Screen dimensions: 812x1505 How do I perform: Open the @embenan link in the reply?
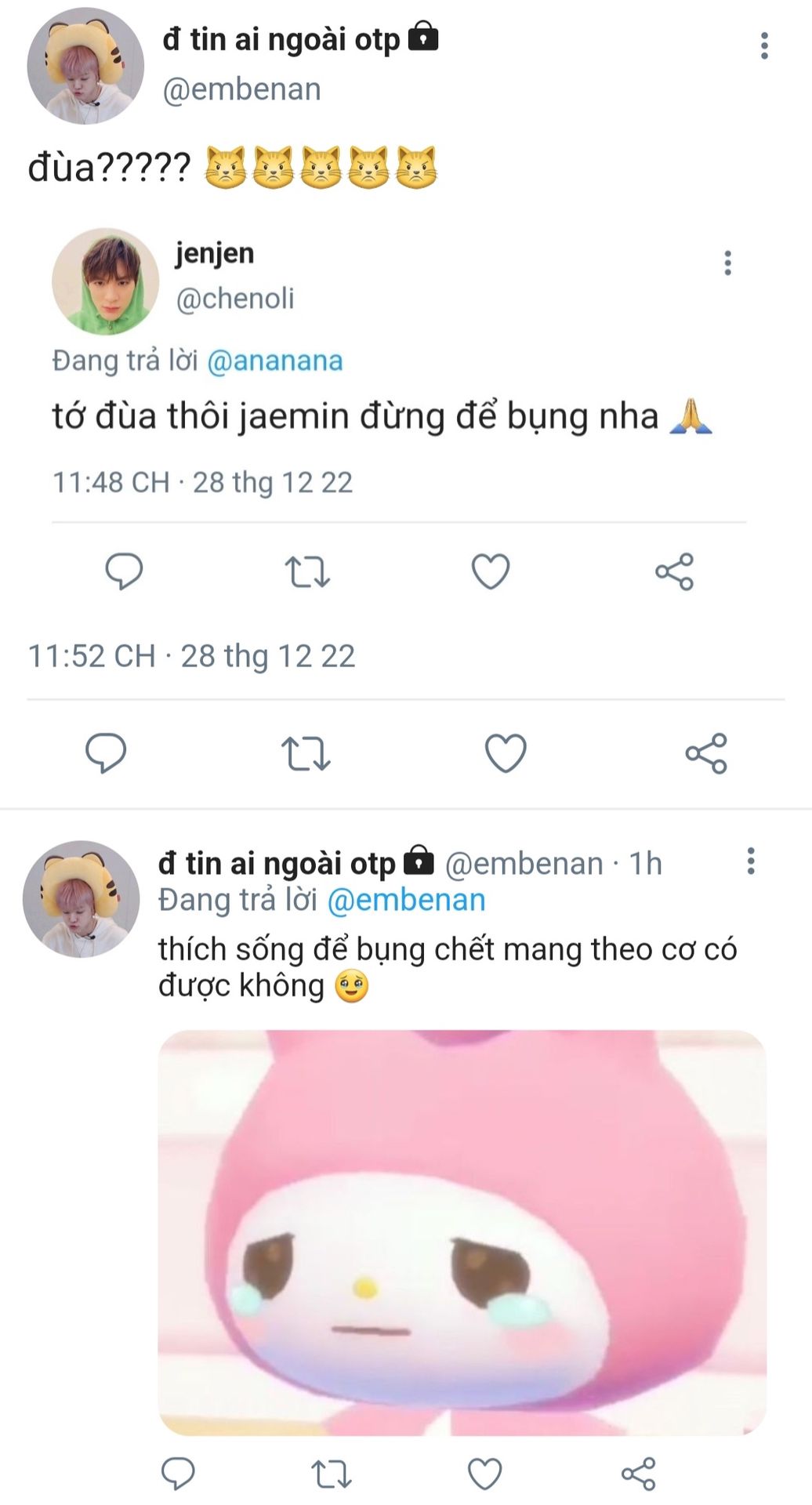[406, 900]
